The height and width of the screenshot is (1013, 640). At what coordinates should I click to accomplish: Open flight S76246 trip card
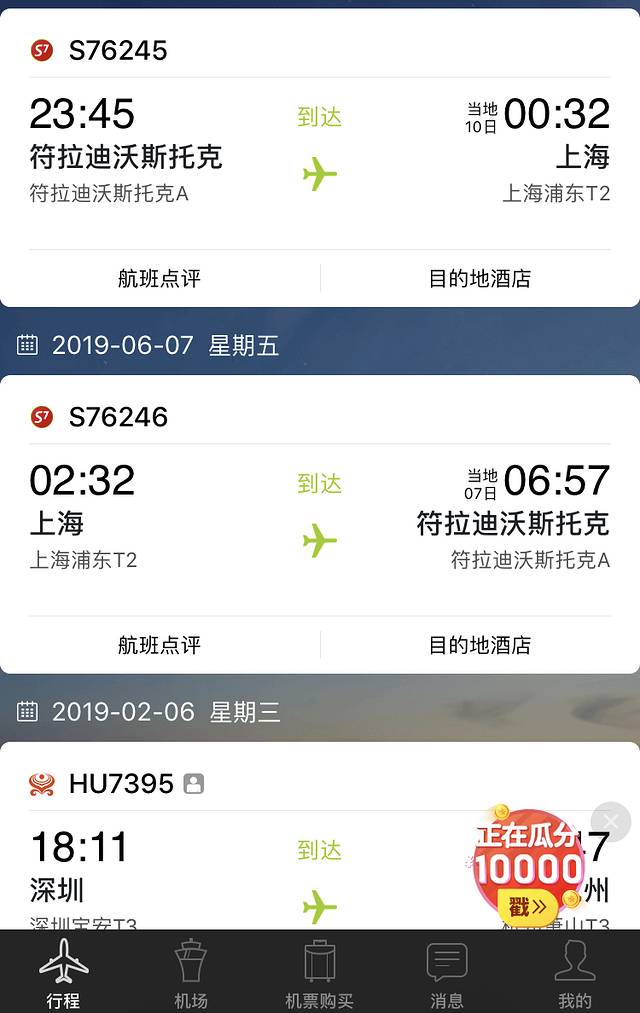click(x=319, y=517)
